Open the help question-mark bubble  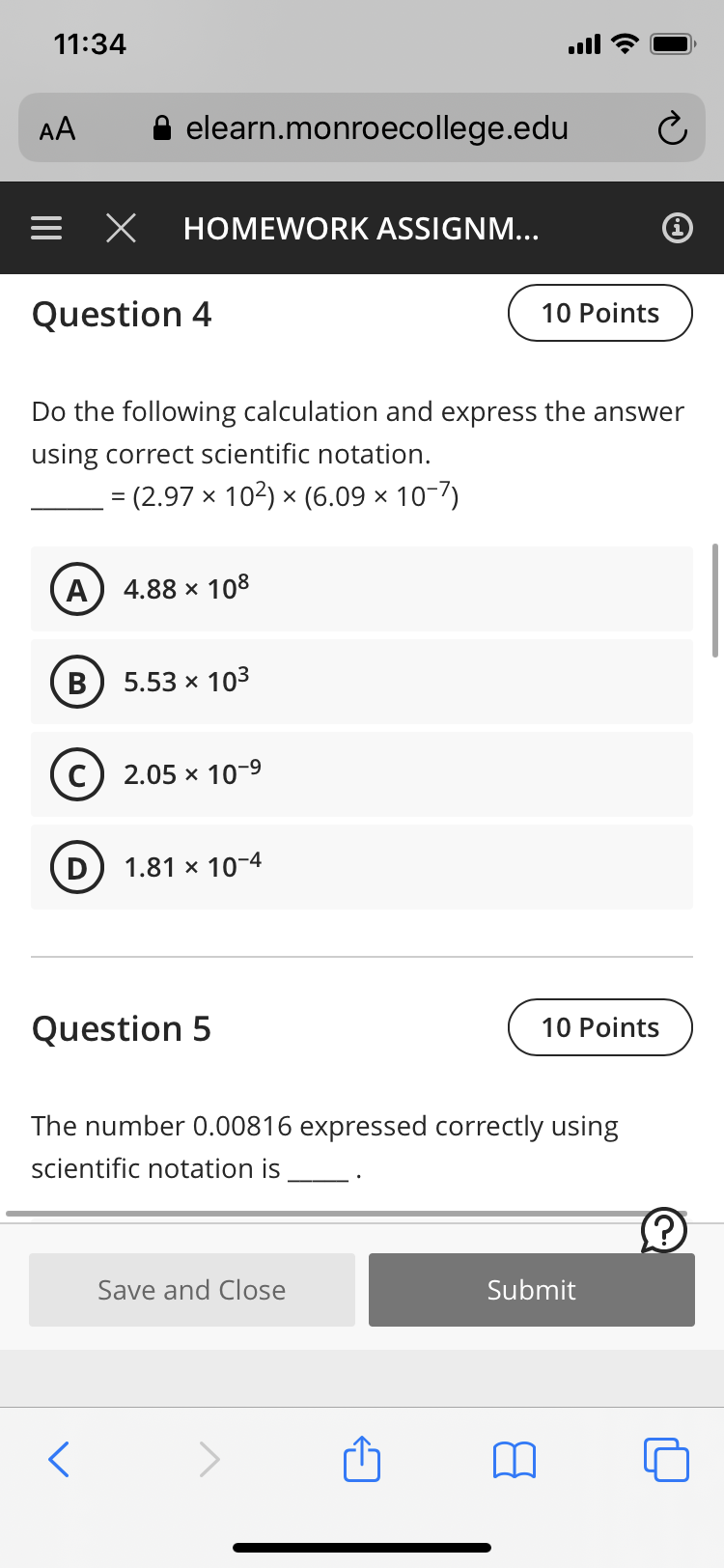[664, 1231]
